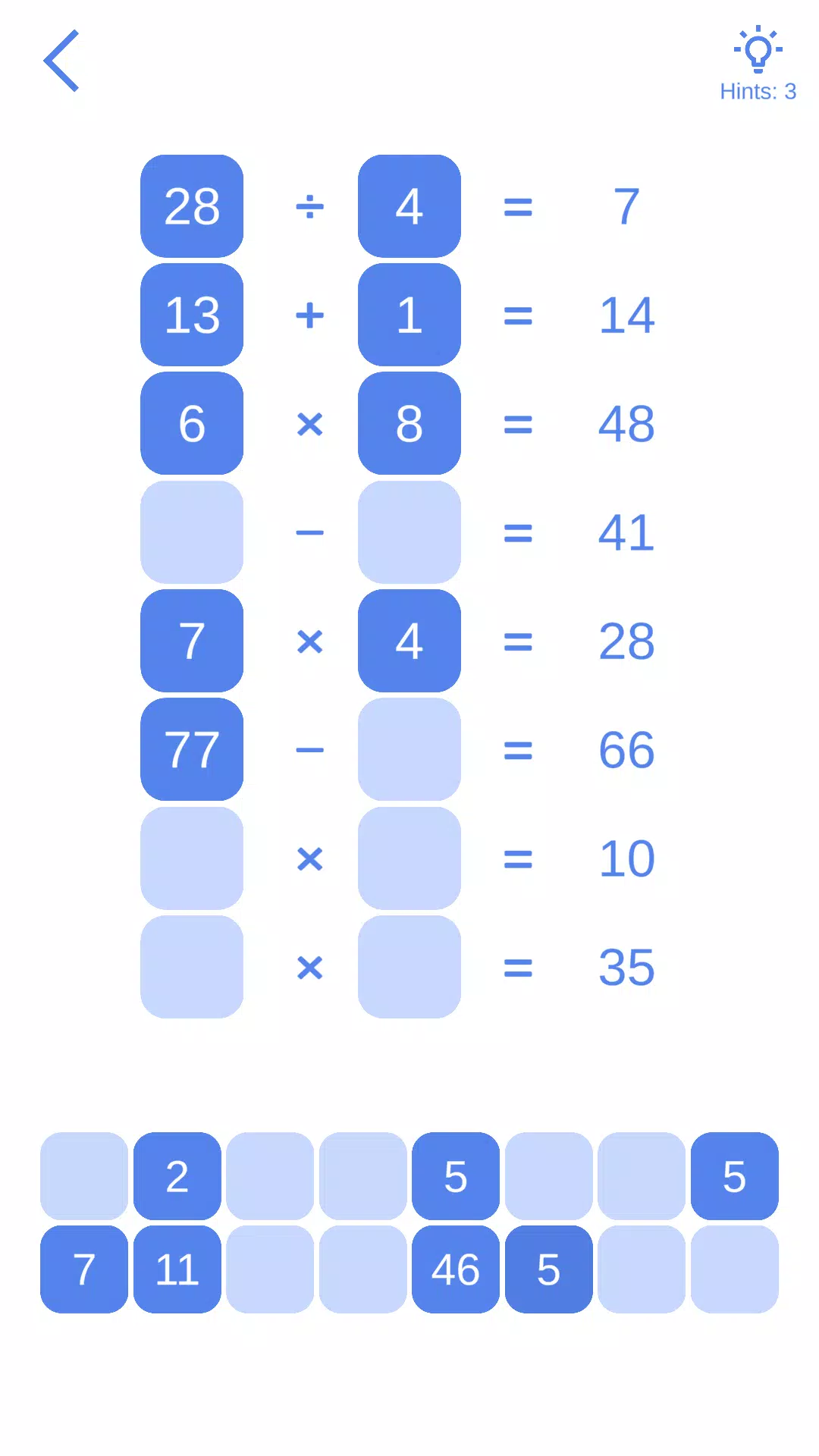
Task: Tap the placed tile 77
Action: (x=192, y=749)
